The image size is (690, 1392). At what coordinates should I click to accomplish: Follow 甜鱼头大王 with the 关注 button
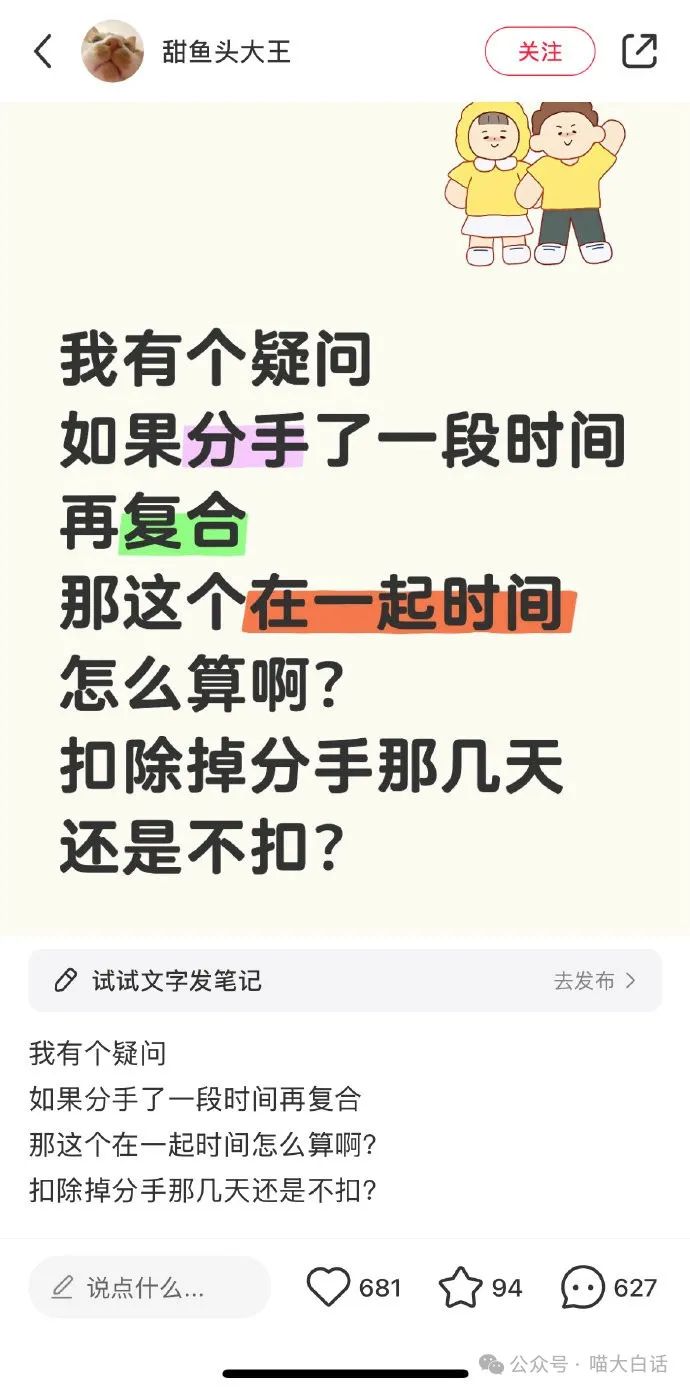click(540, 51)
